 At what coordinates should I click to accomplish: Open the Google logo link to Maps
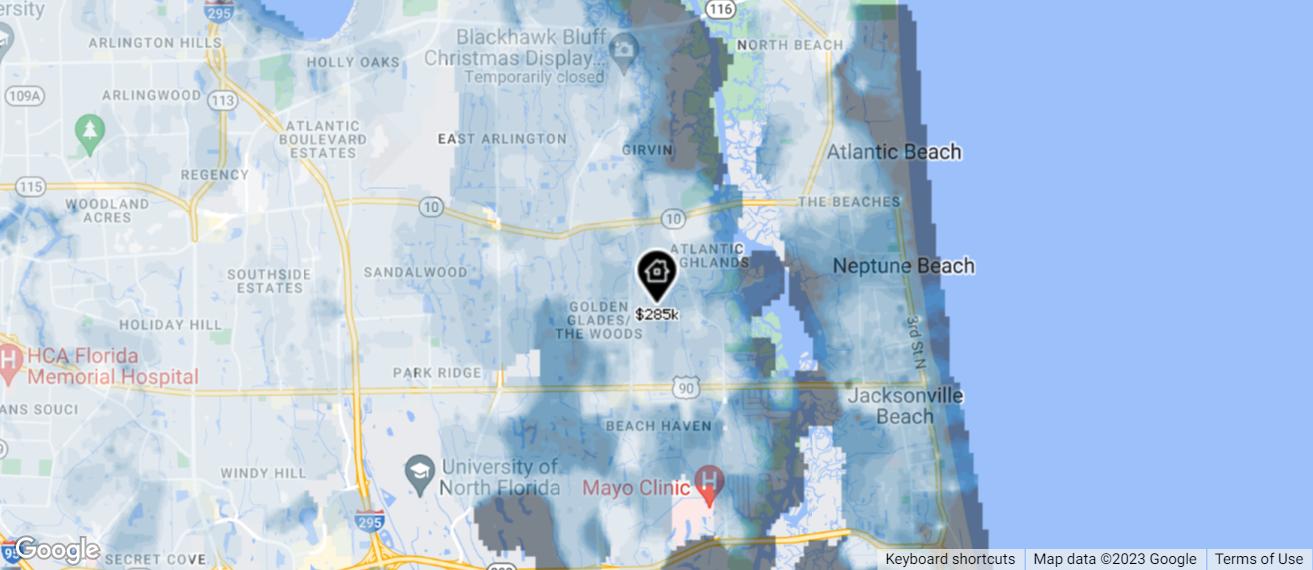pyautogui.click(x=57, y=549)
